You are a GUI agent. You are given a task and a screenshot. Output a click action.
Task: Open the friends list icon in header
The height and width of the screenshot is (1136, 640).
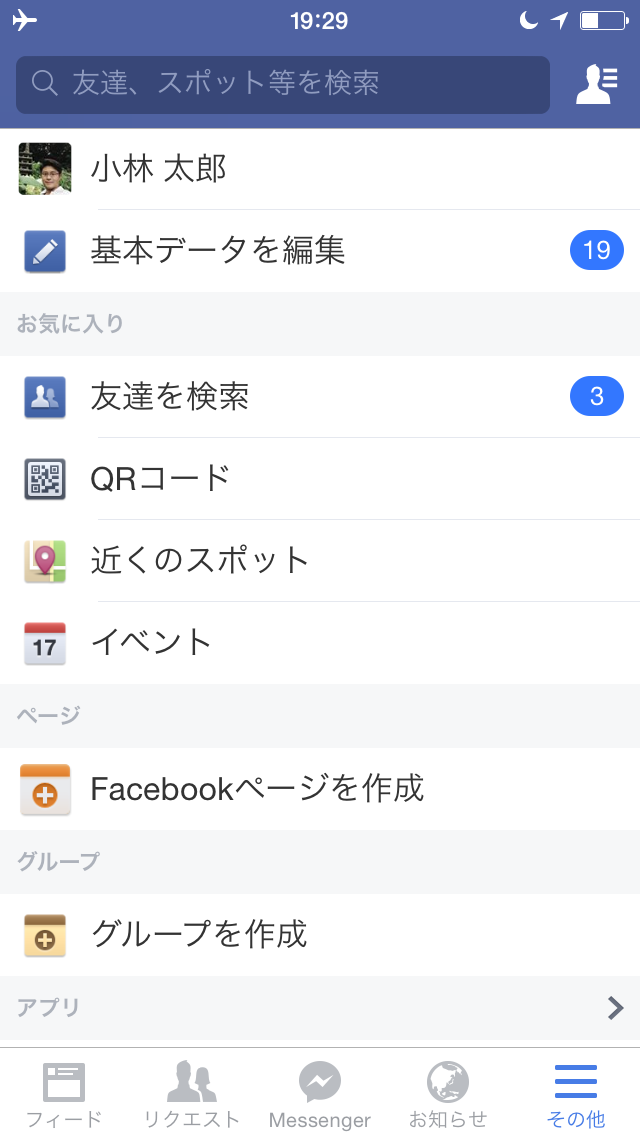(597, 84)
